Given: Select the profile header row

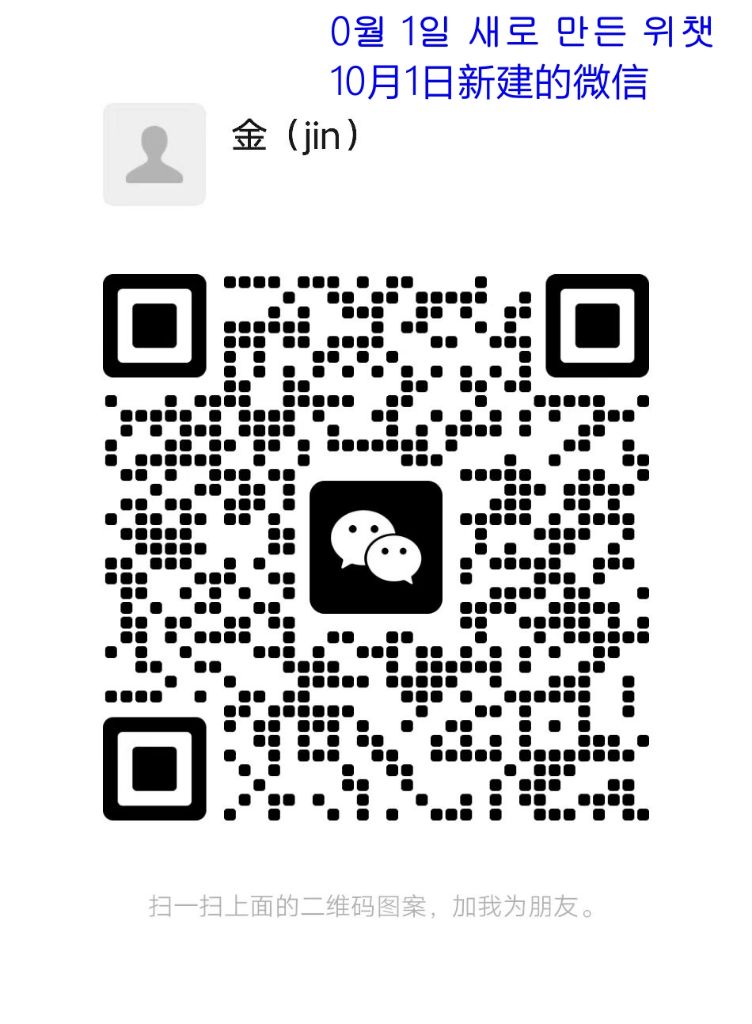Looking at the screenshot, I should point(250,155).
